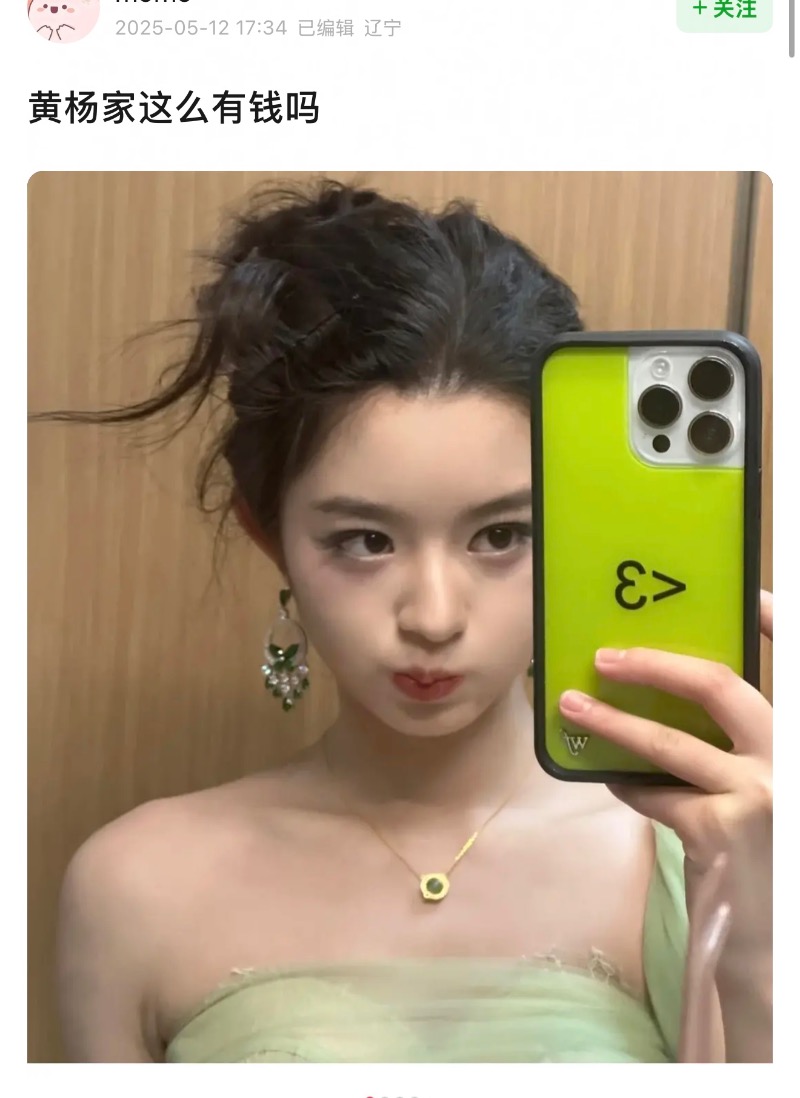Follow the author with 关注 button
The height and width of the screenshot is (1098, 800).
point(725,12)
